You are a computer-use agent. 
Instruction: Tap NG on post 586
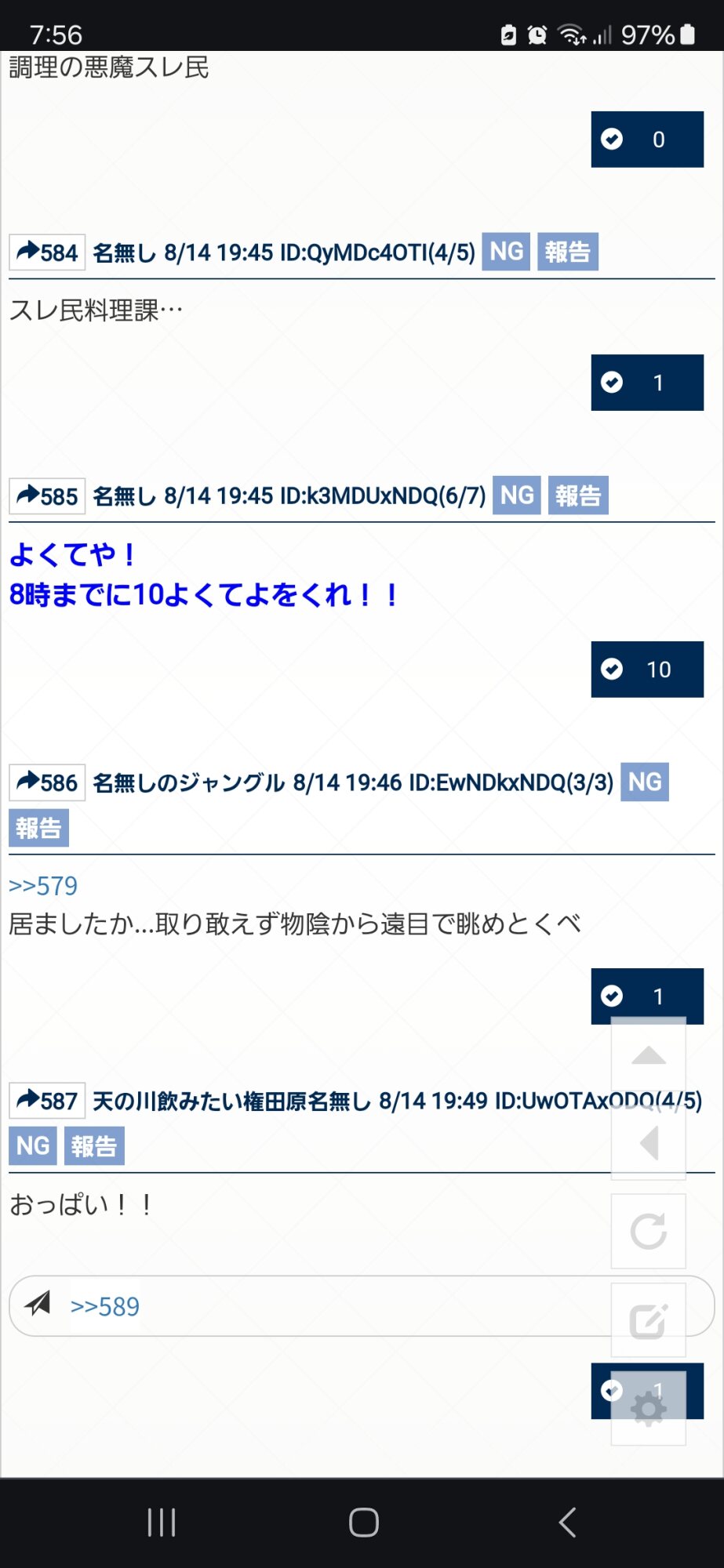pos(644,782)
